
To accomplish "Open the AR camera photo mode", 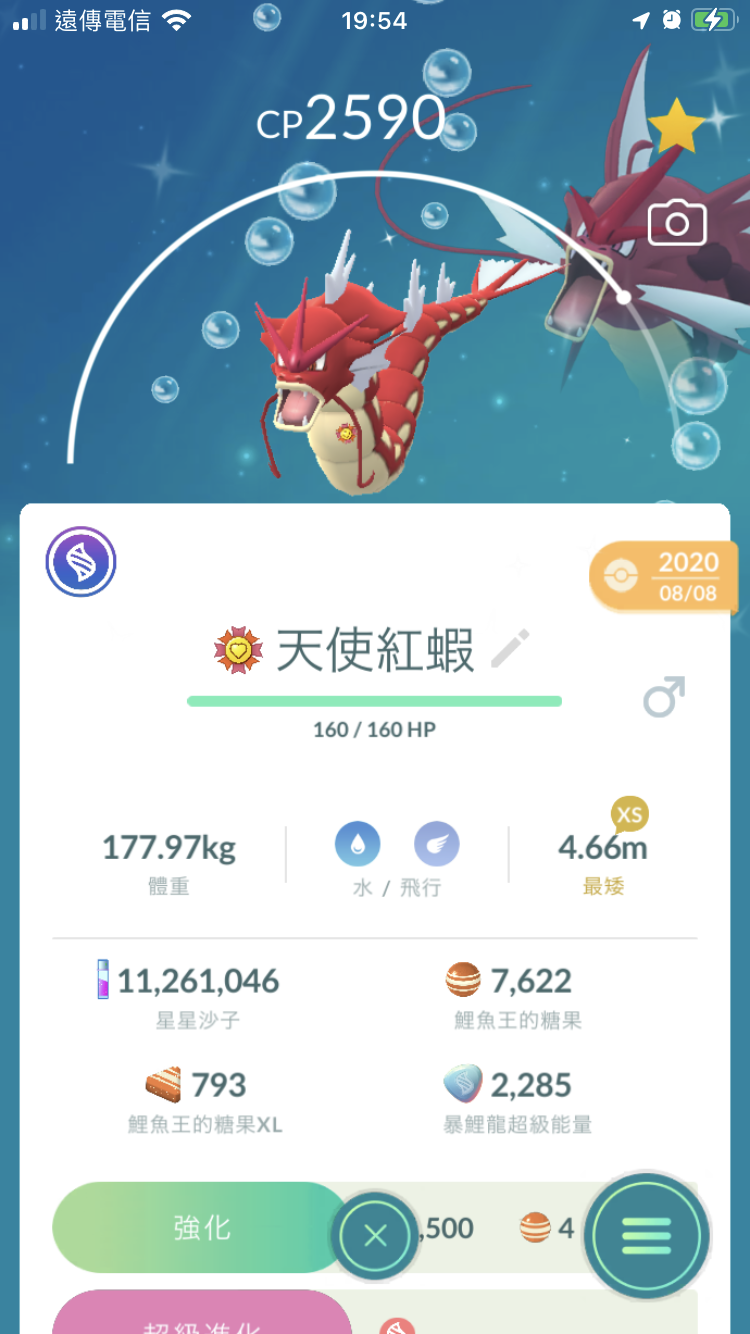I will [x=677, y=223].
